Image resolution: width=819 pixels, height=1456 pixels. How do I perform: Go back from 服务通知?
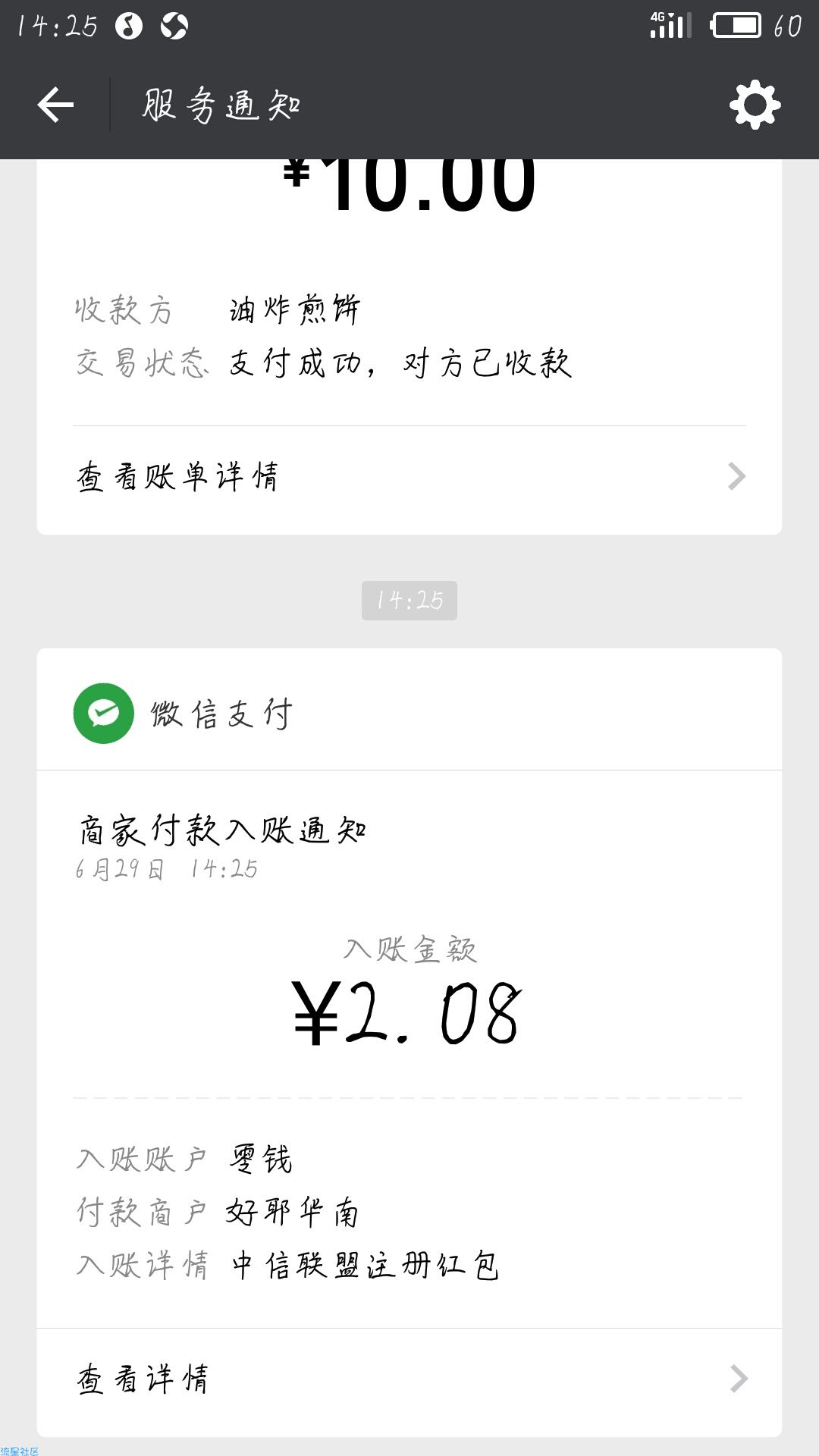[56, 105]
